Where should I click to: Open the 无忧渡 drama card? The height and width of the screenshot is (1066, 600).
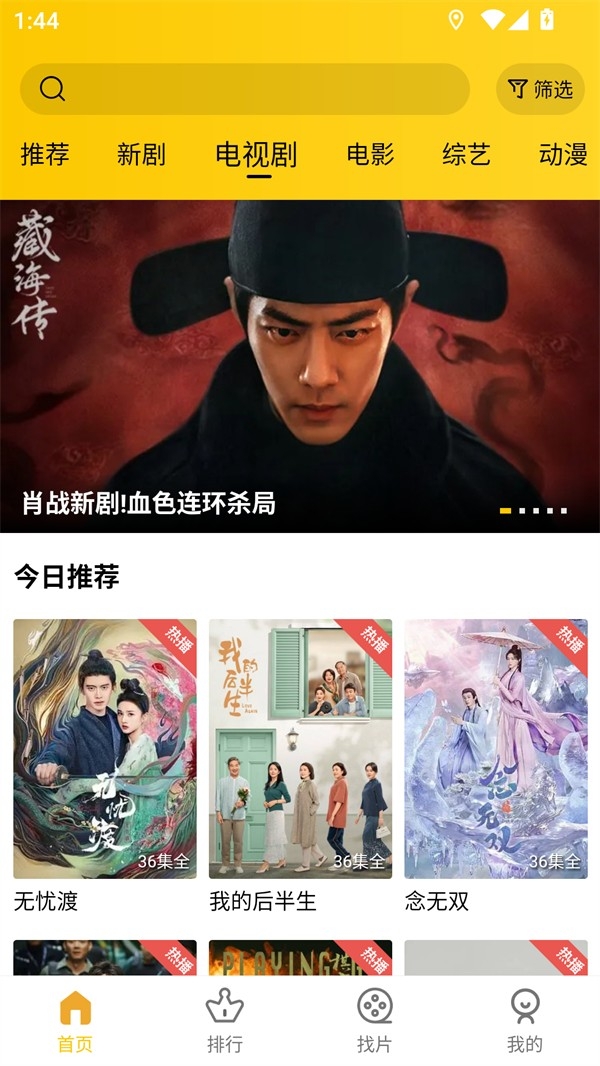(105, 749)
